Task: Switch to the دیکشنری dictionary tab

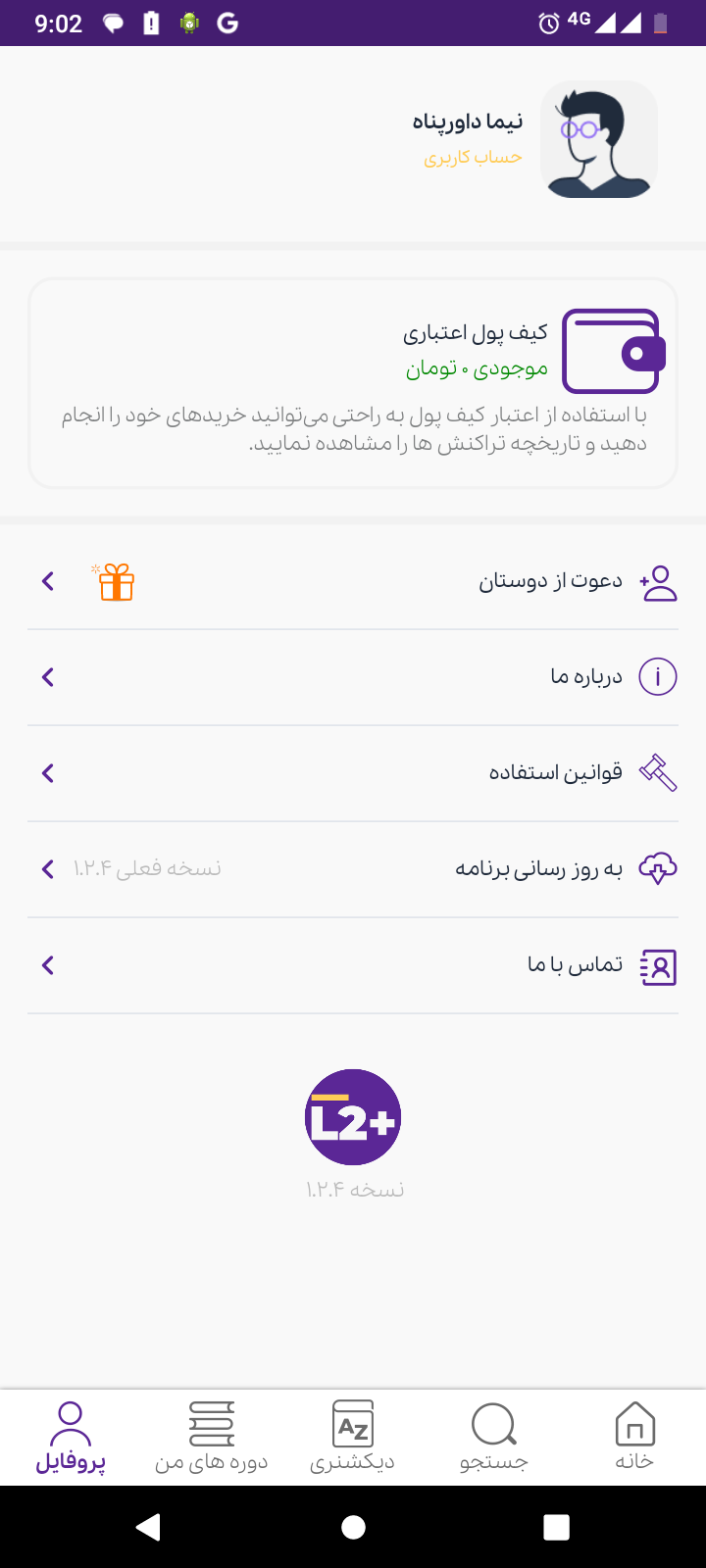Action: [353, 1437]
